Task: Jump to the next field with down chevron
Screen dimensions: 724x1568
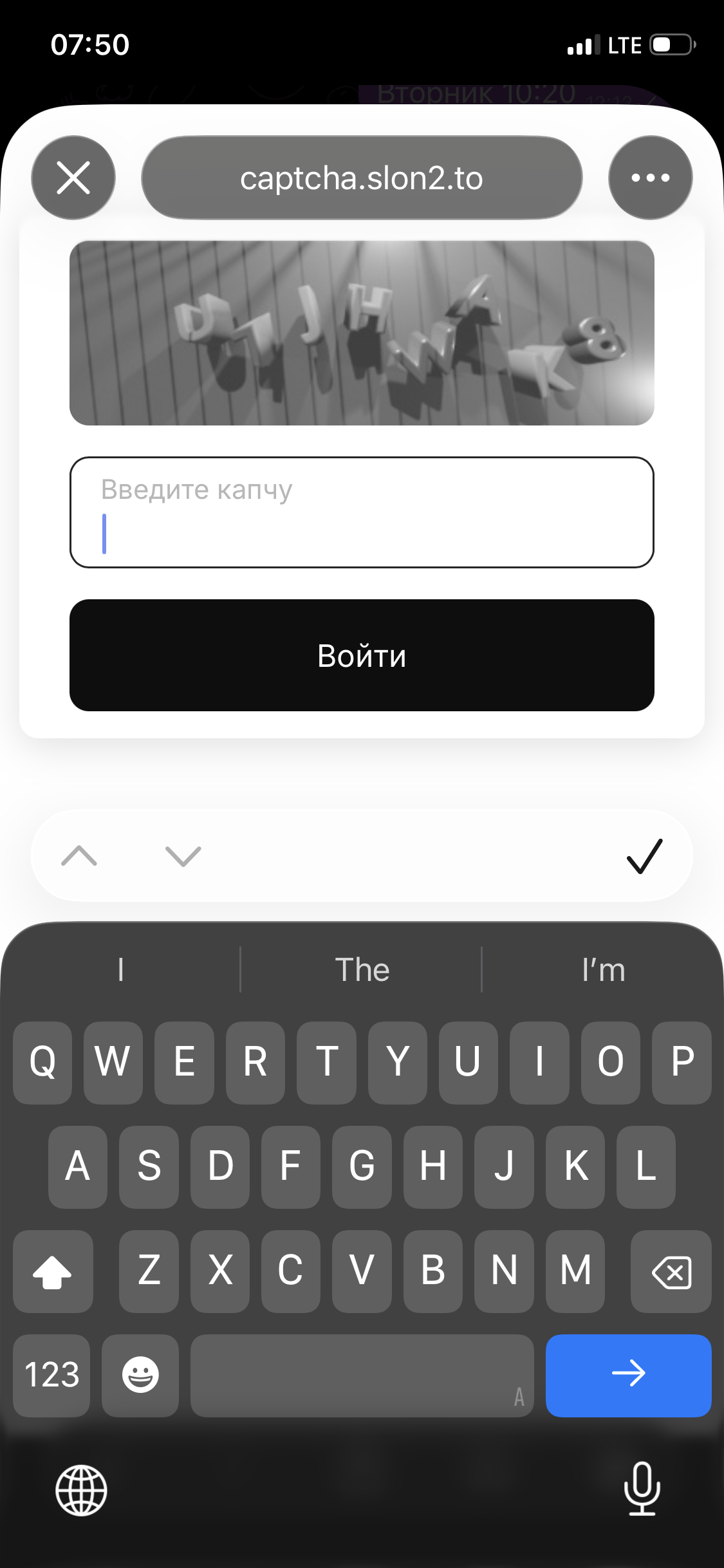Action: point(183,856)
